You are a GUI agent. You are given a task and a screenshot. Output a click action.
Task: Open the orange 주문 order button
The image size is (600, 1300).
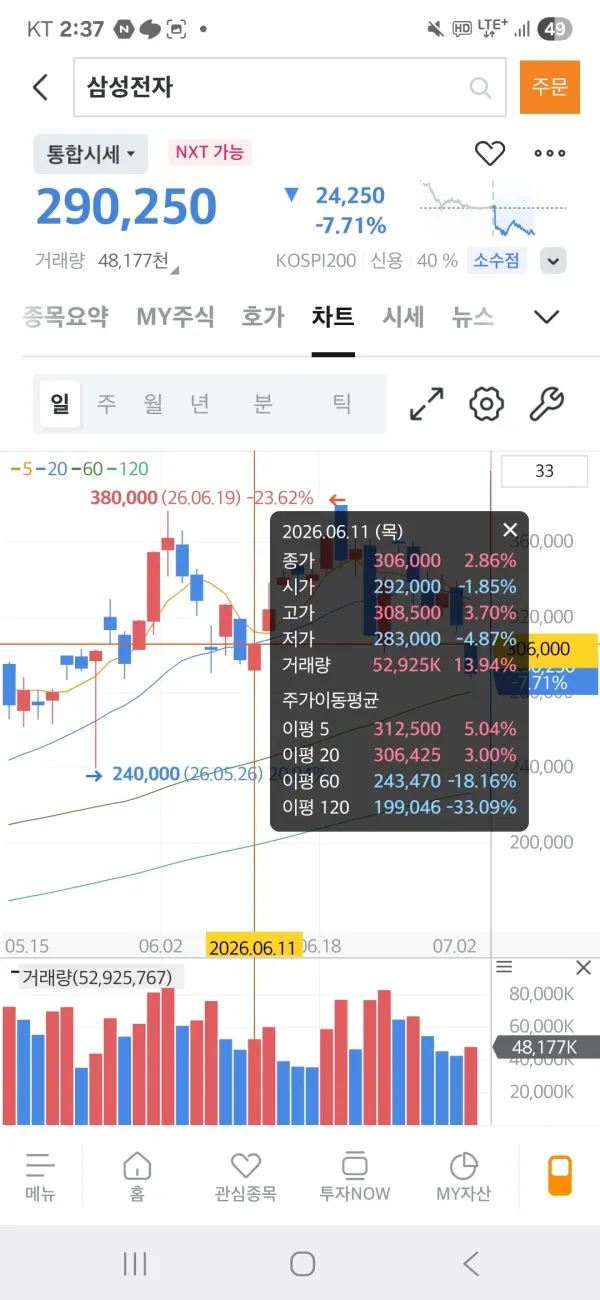click(x=549, y=87)
